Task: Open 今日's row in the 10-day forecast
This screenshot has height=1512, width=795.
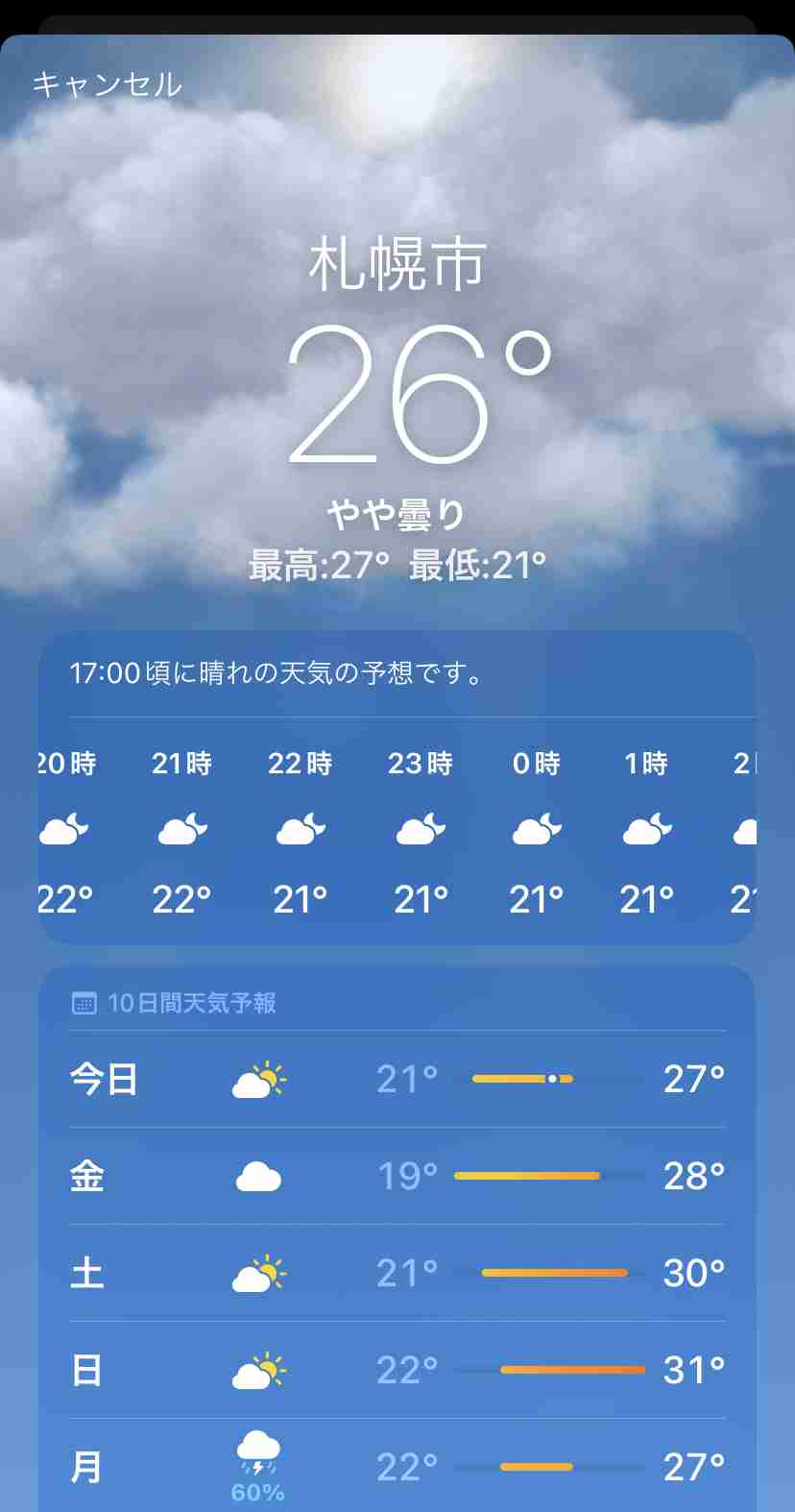Action: 397,1079
